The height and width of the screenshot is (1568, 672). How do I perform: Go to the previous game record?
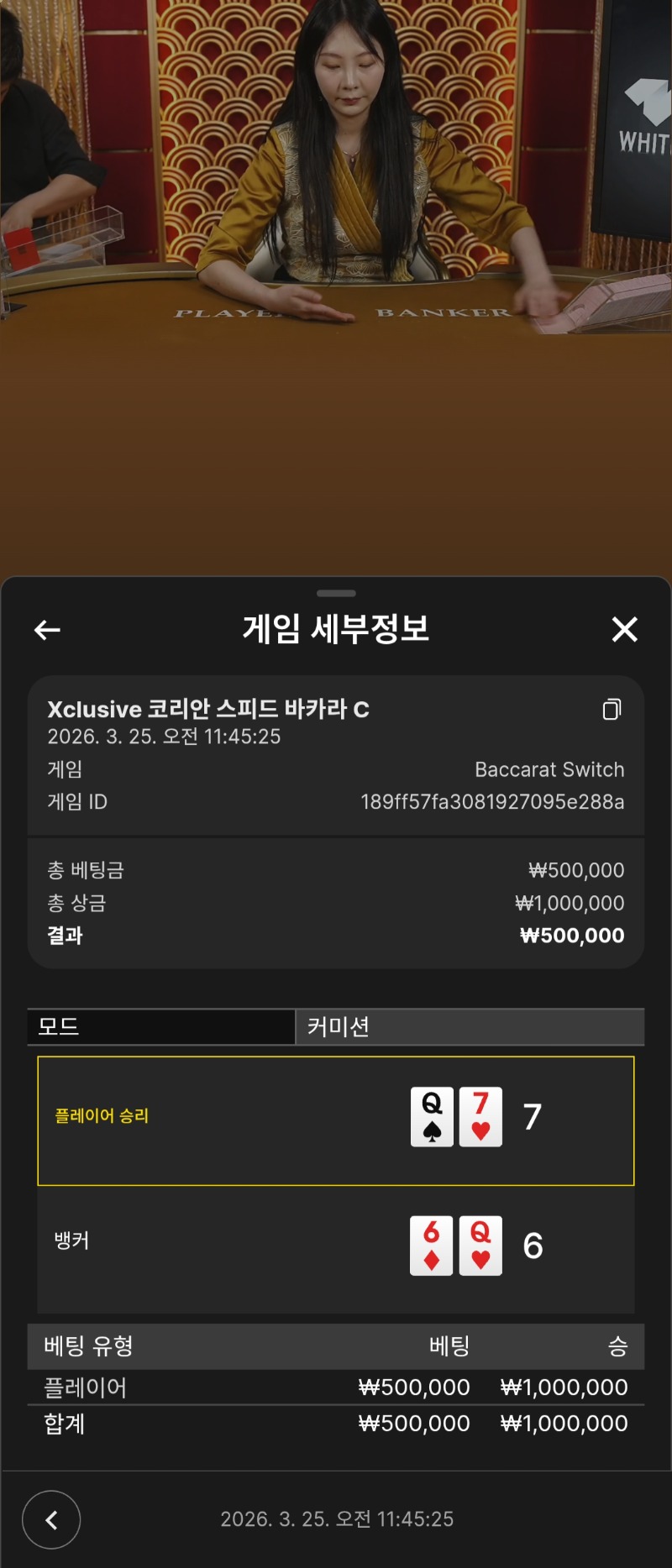tap(51, 1519)
